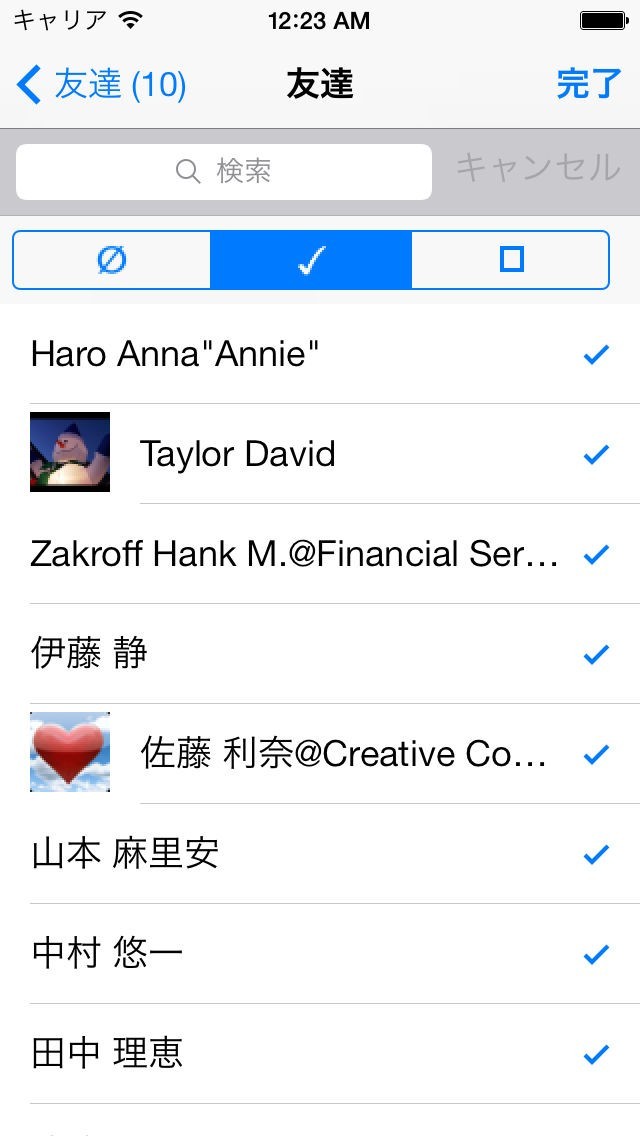Toggle 佐藤 利奈 contact row
Viewport: 640px width, 1136px height.
[320, 754]
